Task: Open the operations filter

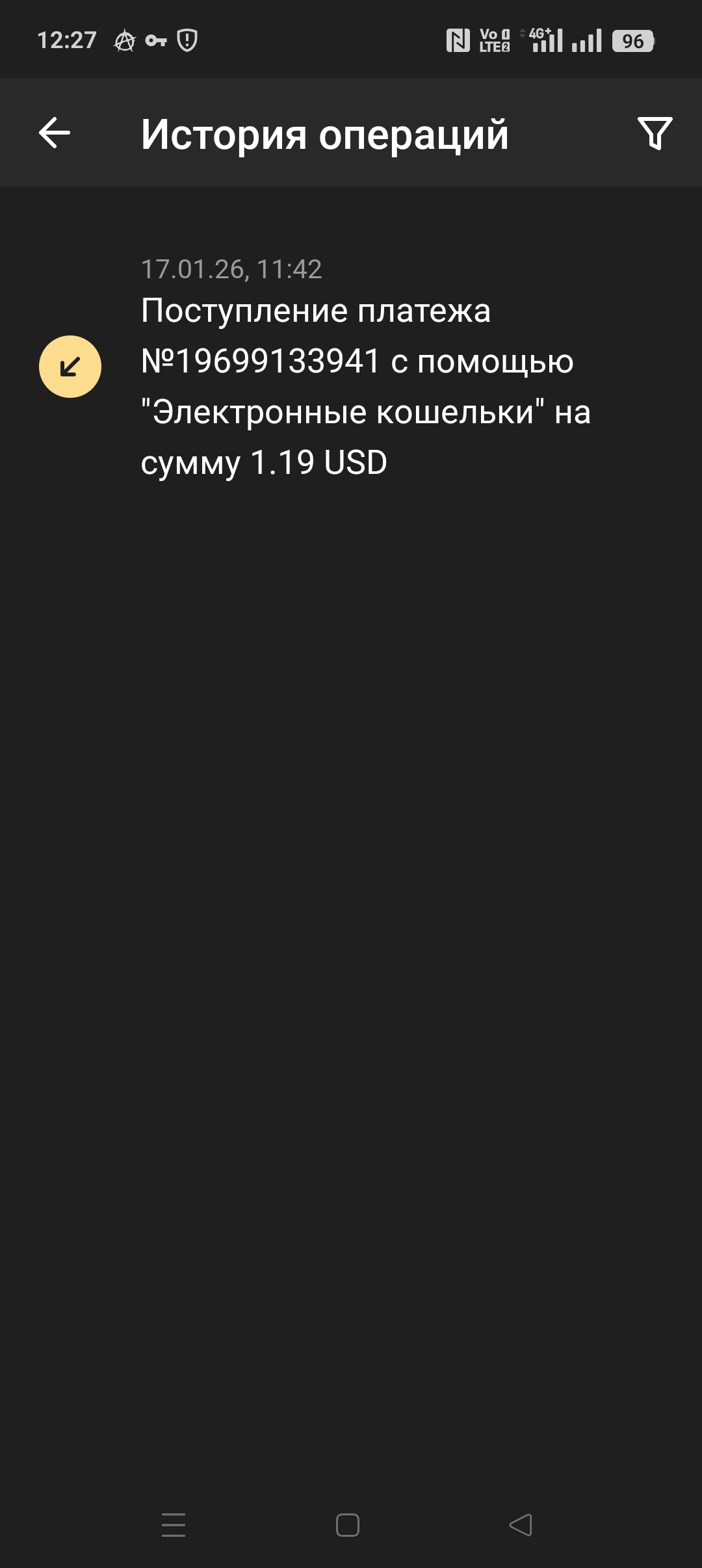Action: (655, 133)
